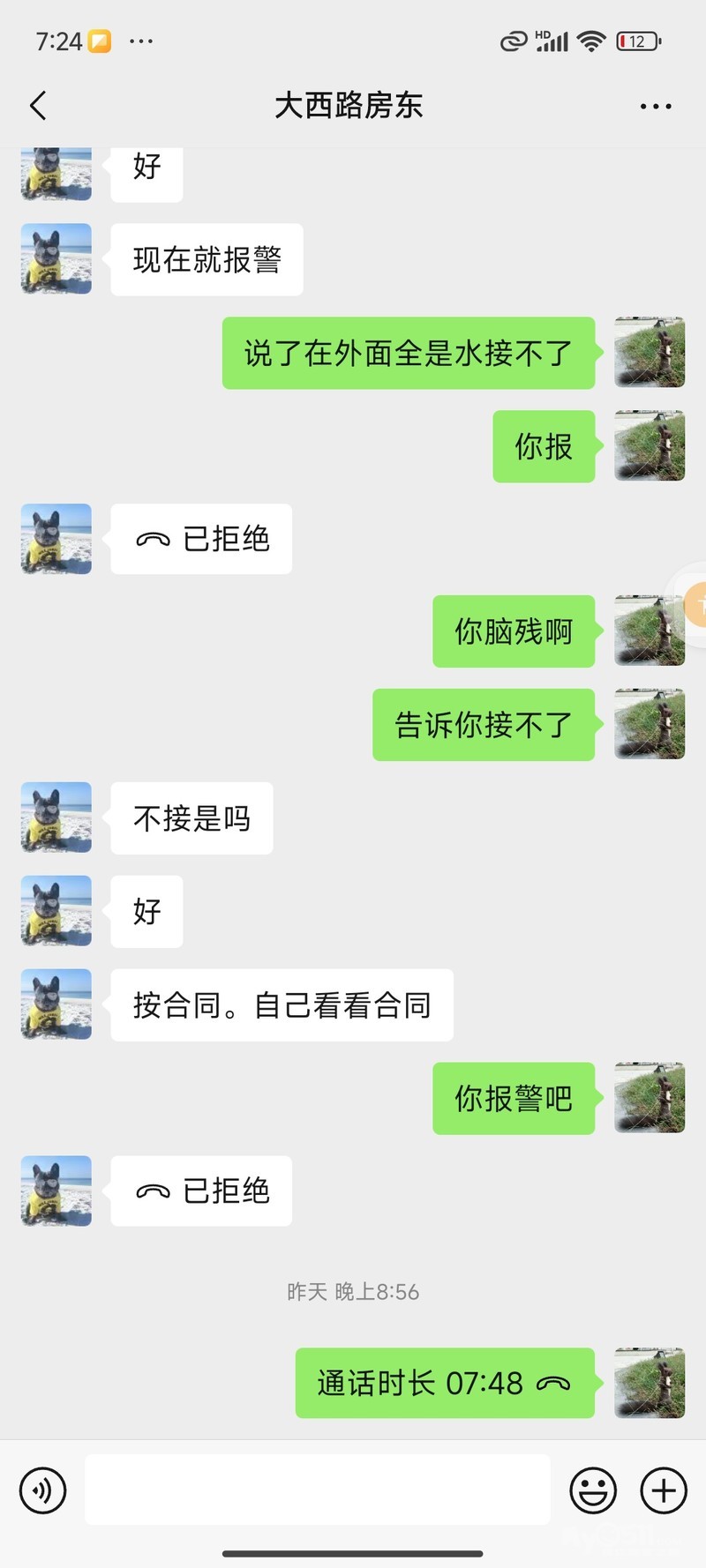The image size is (706, 1568).
Task: Open the emoji sticker panel
Action: tap(593, 1490)
